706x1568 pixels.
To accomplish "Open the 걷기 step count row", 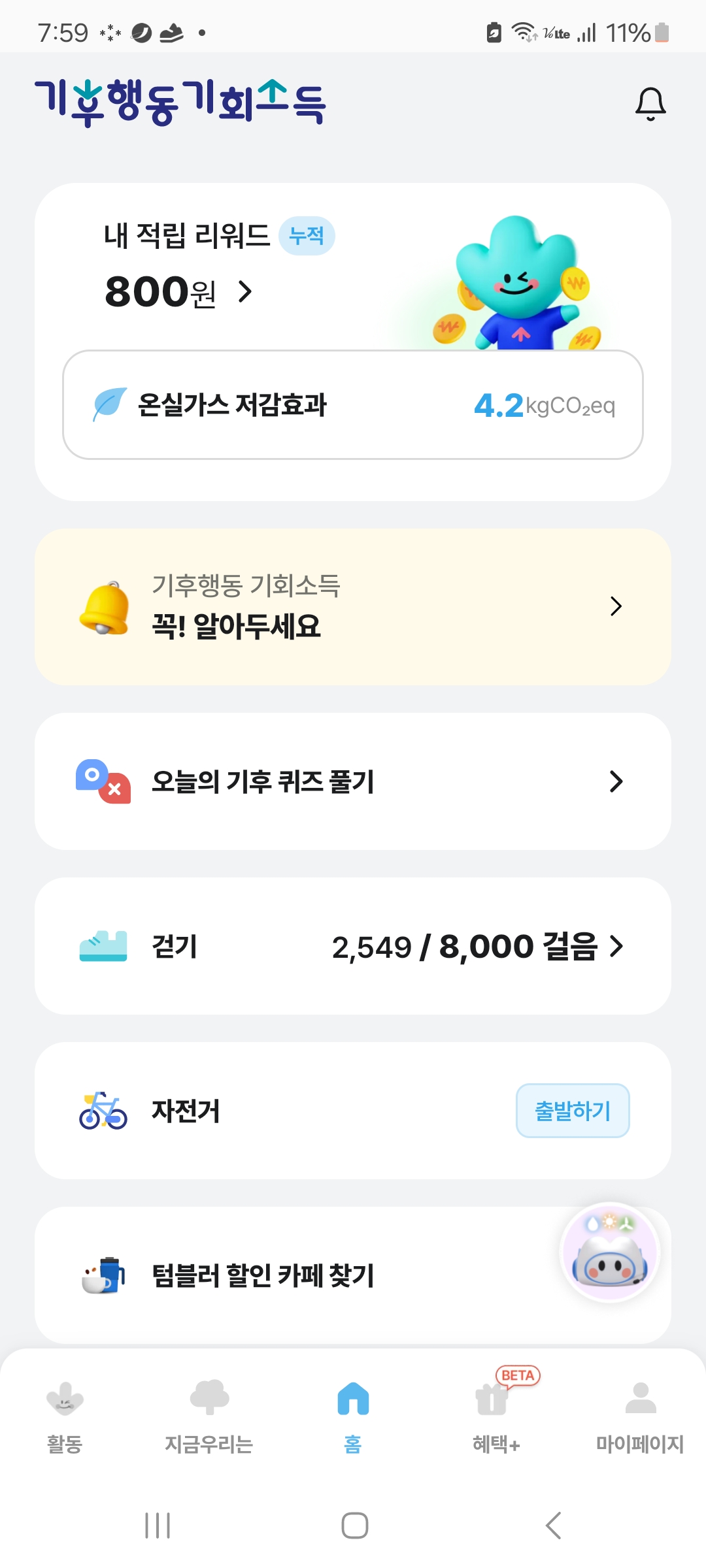I will [x=353, y=946].
